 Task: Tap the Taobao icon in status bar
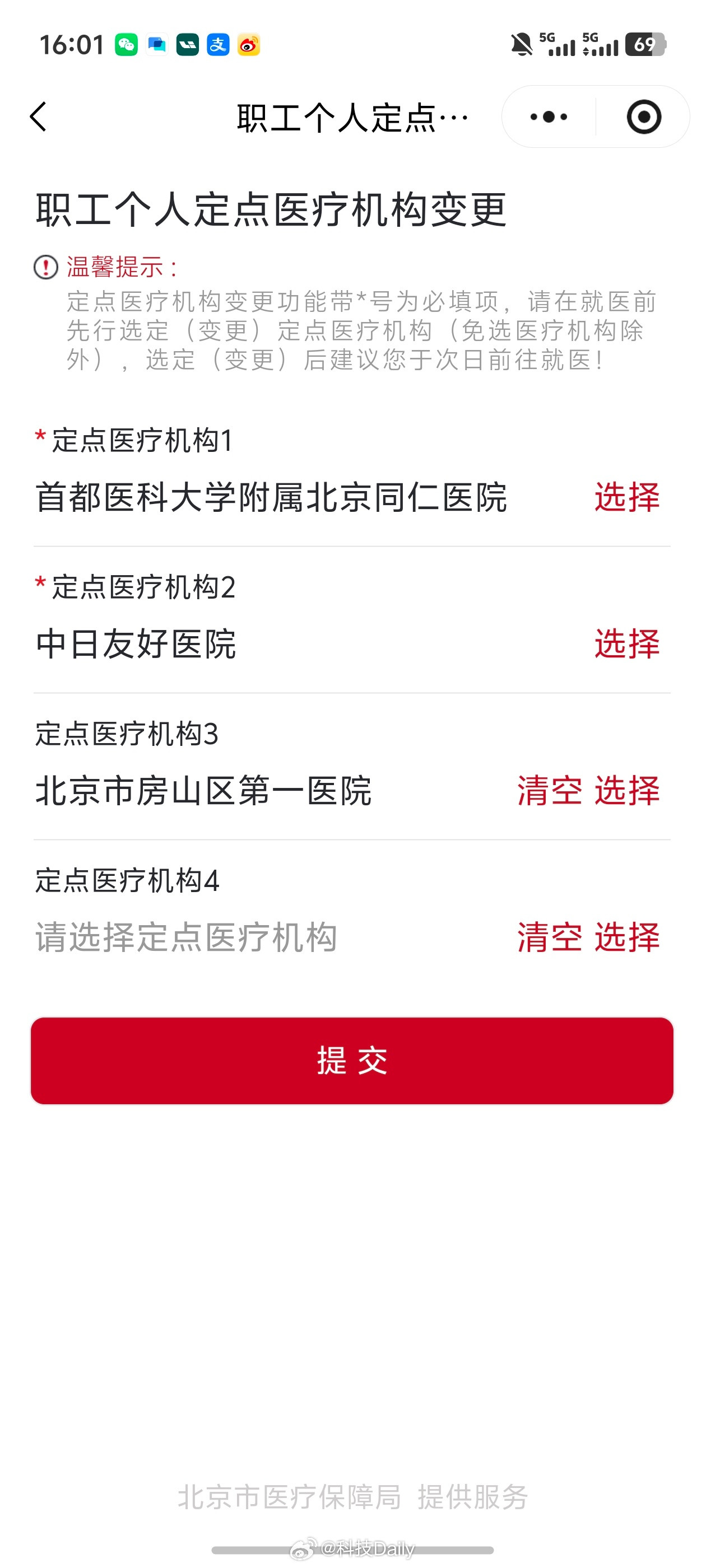(249, 44)
